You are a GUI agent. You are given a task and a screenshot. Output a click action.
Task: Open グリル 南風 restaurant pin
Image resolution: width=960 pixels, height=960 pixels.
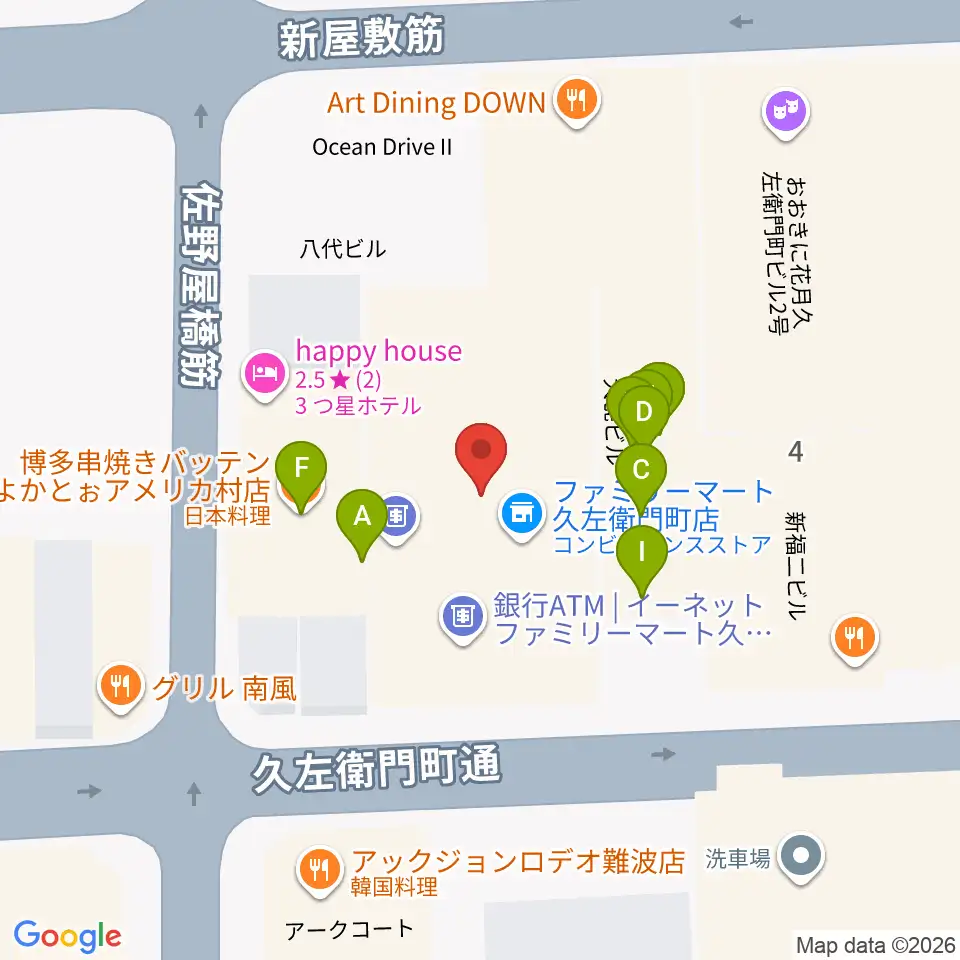click(121, 688)
